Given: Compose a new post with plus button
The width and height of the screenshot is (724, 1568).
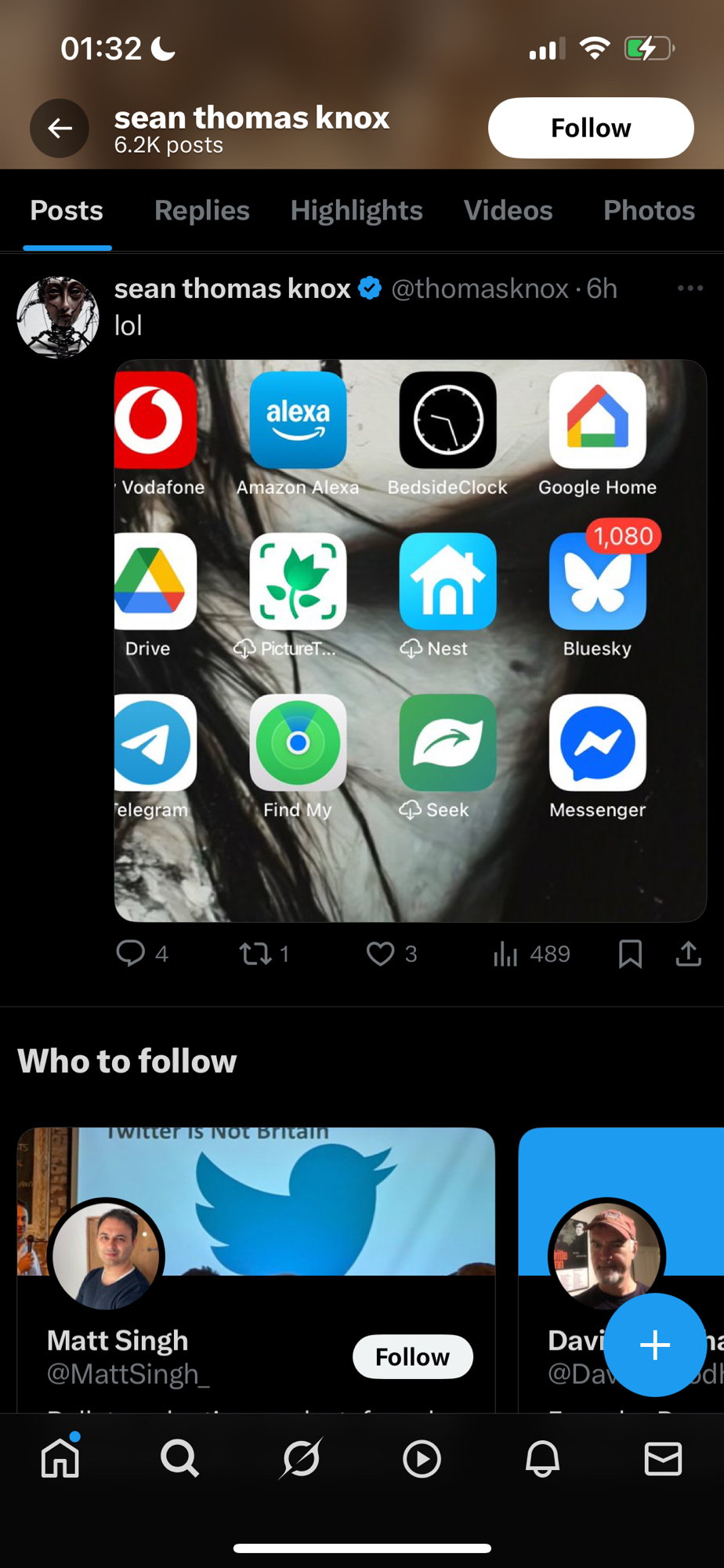Looking at the screenshot, I should tap(655, 1345).
